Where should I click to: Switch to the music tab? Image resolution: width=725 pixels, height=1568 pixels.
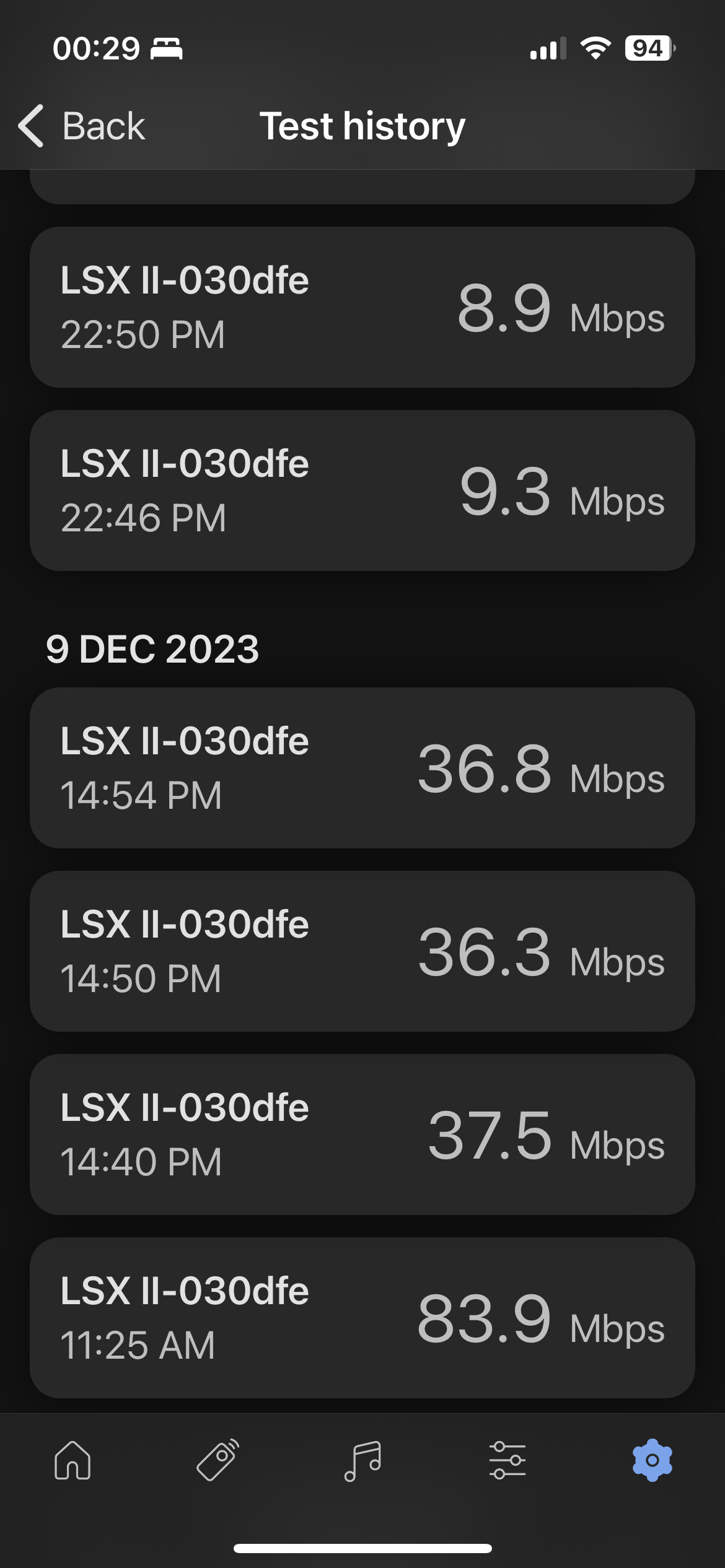(362, 1460)
